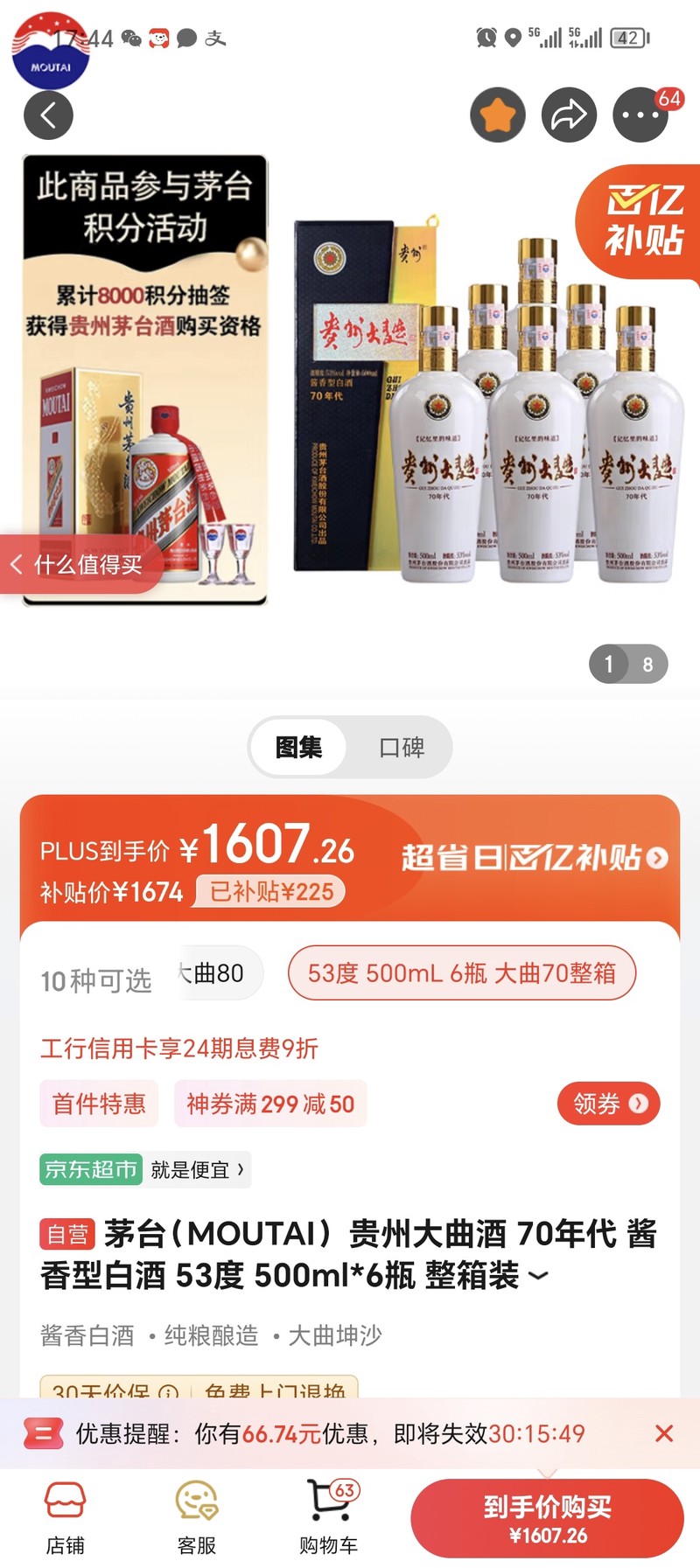Return to 什么值得买 app
Viewport: 700px width, 1568px height.
(77, 564)
